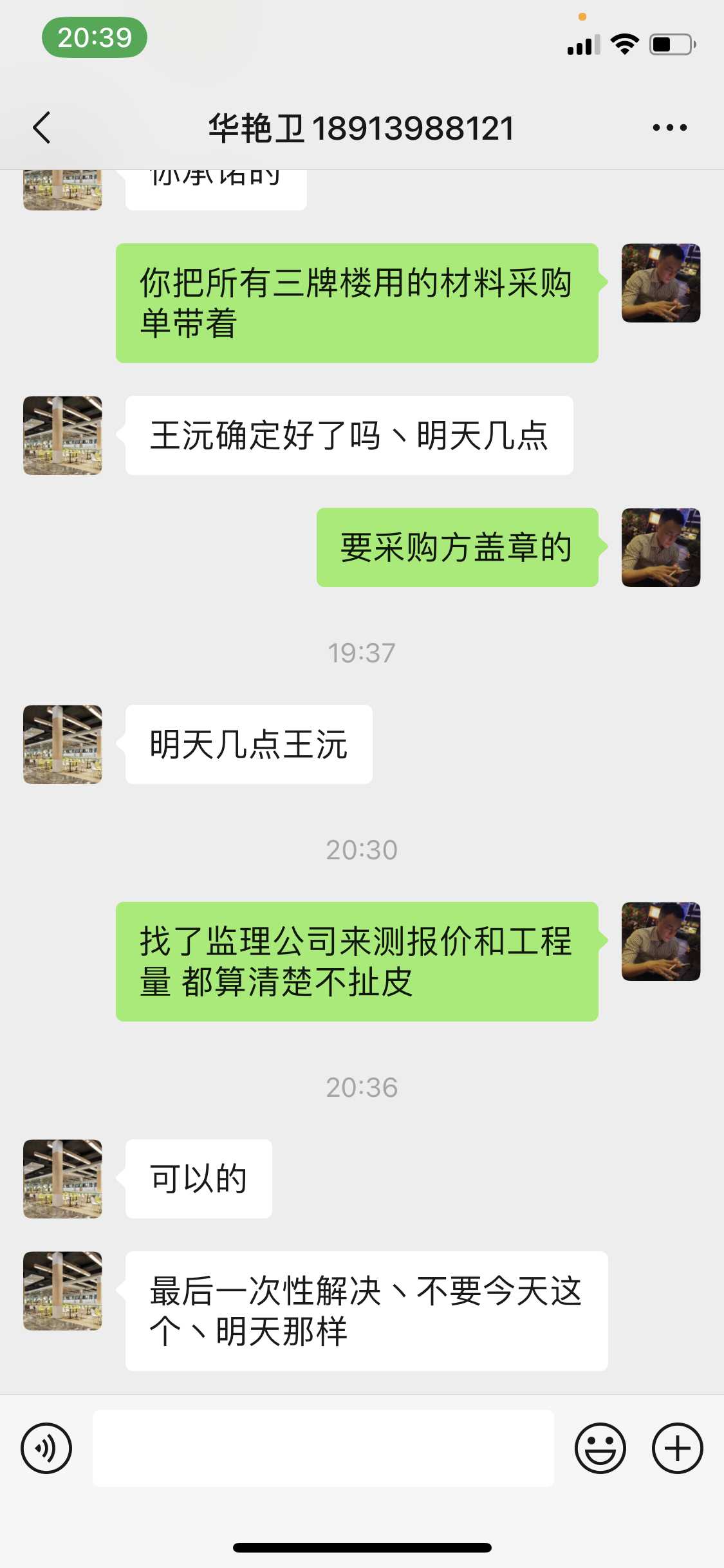
Task: Open contact avatar beside "可以的" message
Action: point(62,1179)
